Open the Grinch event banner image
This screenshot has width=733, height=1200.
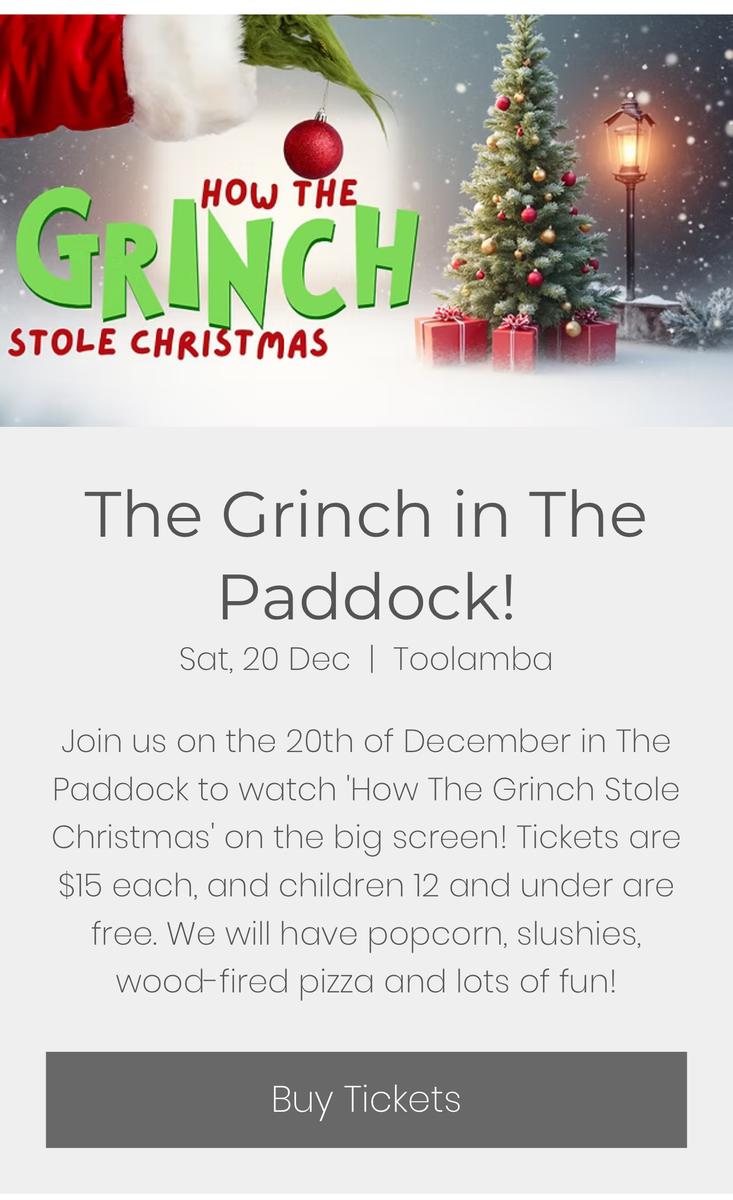click(x=366, y=220)
